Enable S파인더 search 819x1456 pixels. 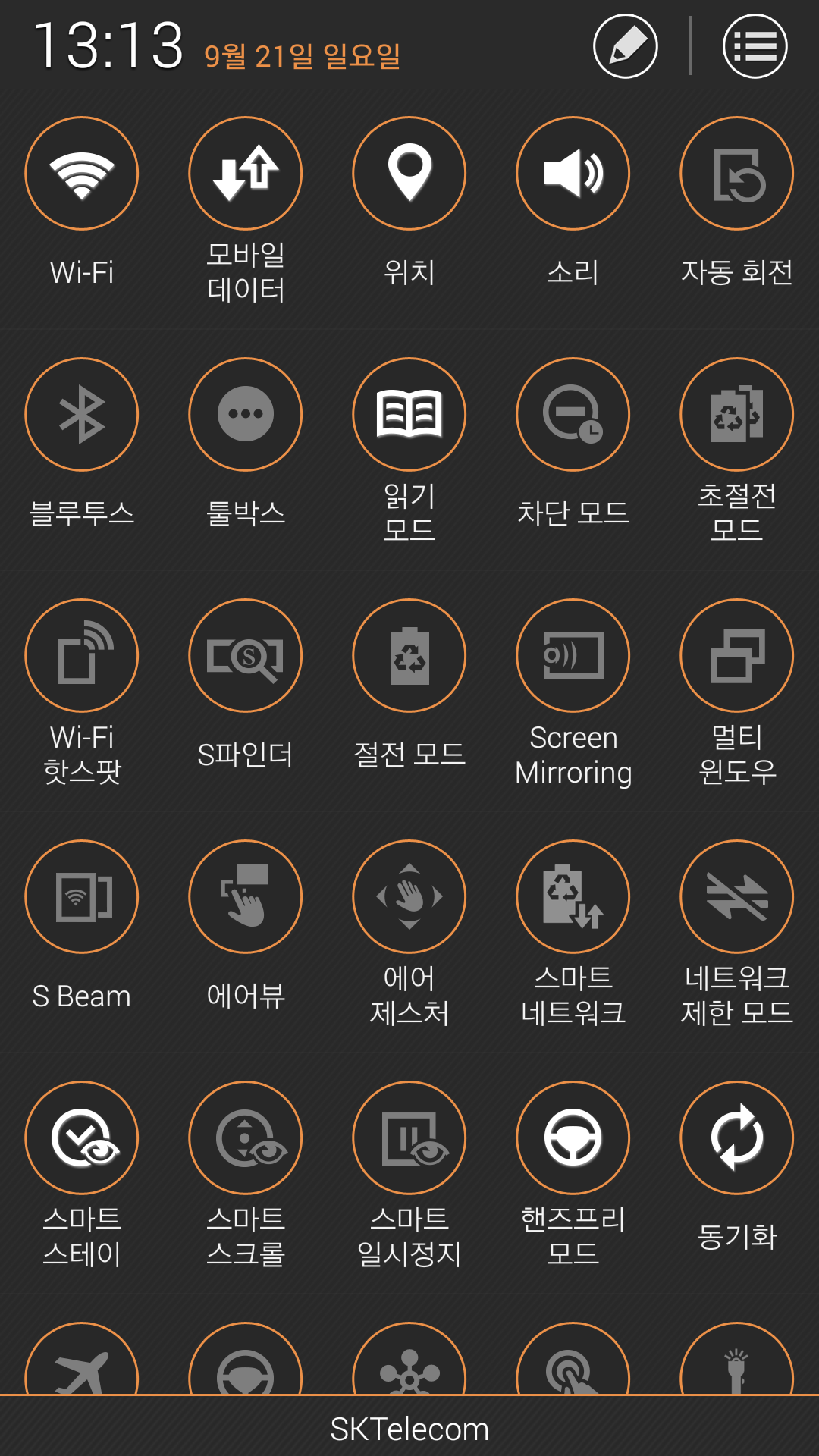246,656
